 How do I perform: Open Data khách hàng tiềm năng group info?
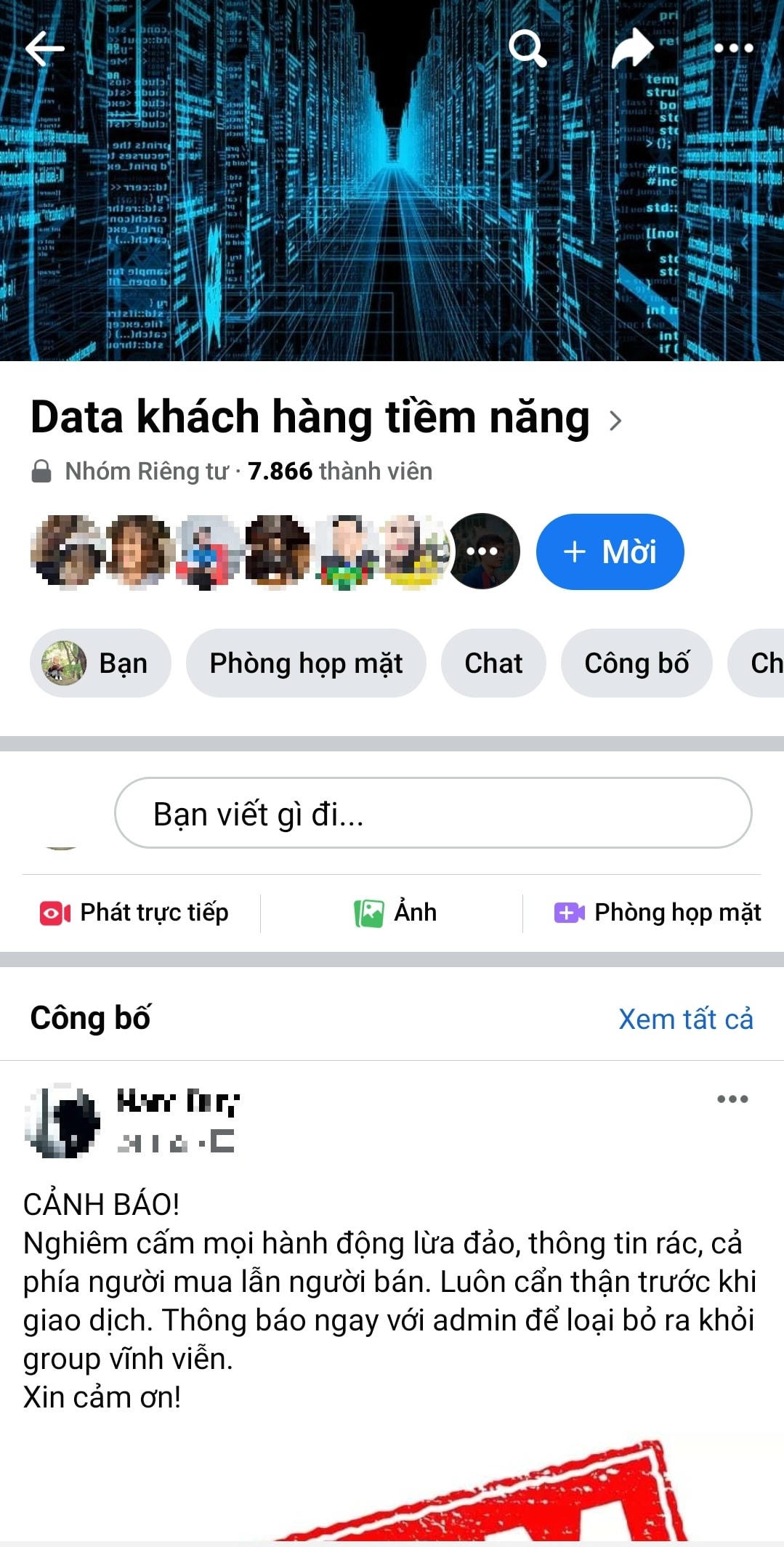tap(326, 418)
